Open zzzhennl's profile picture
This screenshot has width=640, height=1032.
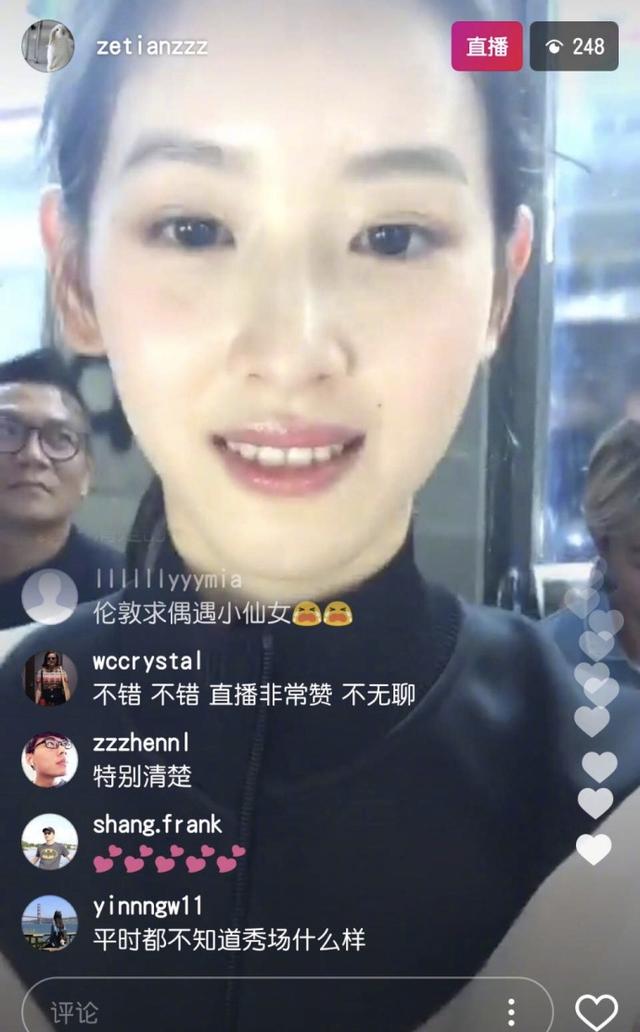50,760
